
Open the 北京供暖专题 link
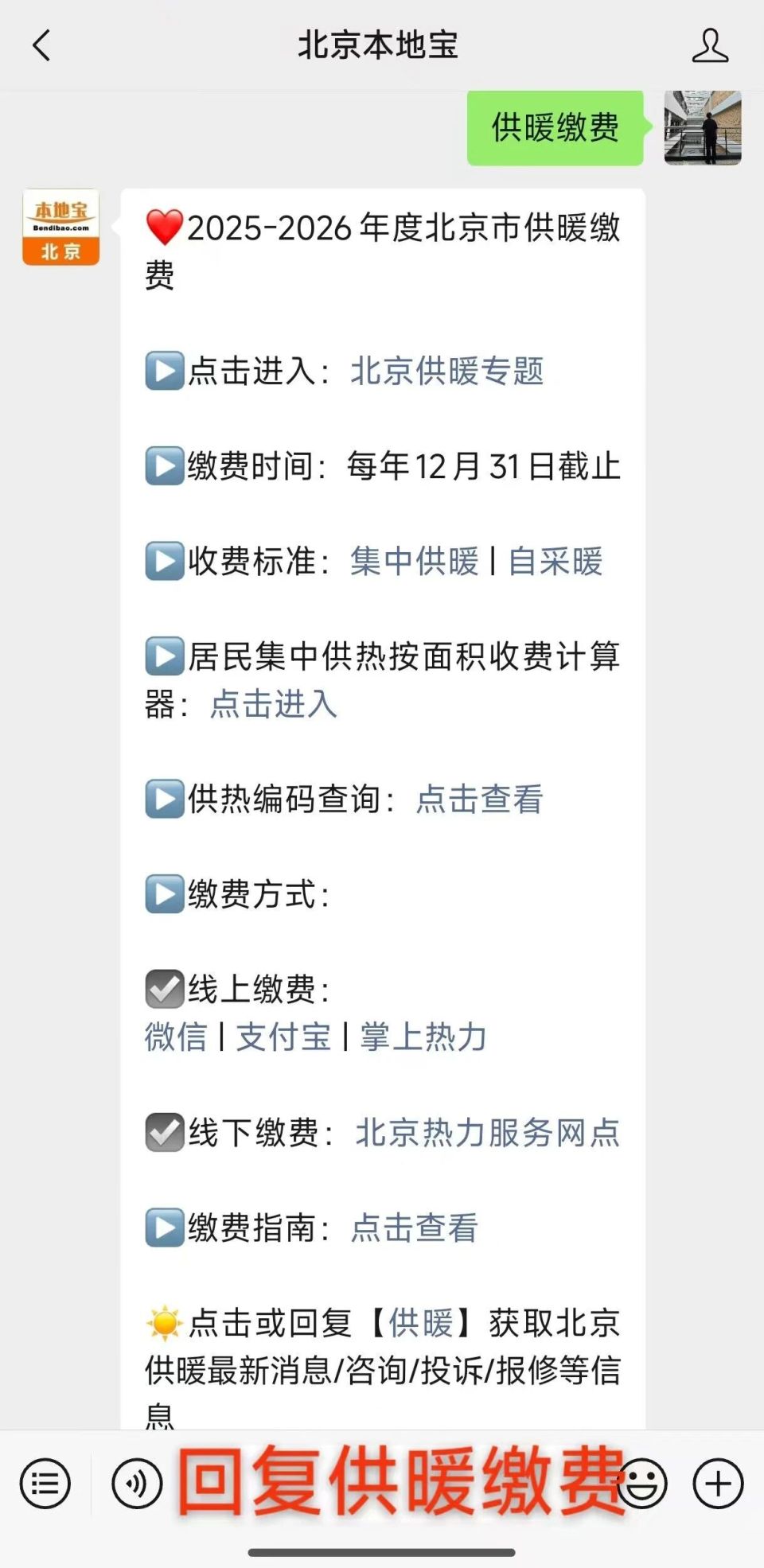pyautogui.click(x=446, y=372)
